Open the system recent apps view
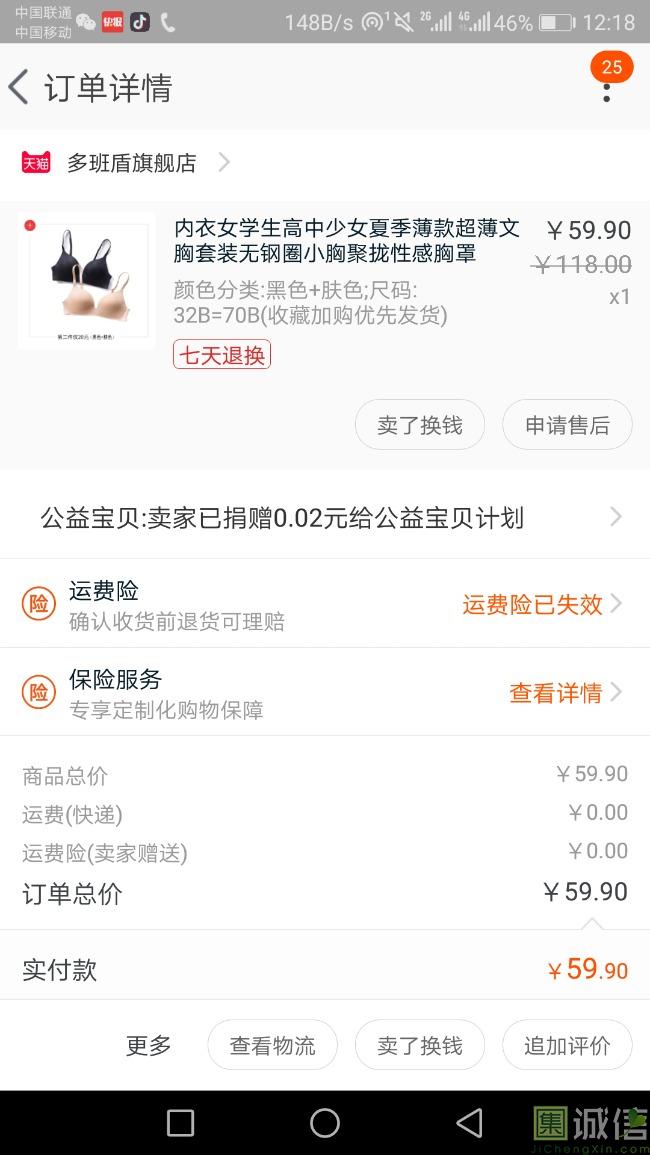Screen dimensions: 650x1155 click(x=180, y=1123)
